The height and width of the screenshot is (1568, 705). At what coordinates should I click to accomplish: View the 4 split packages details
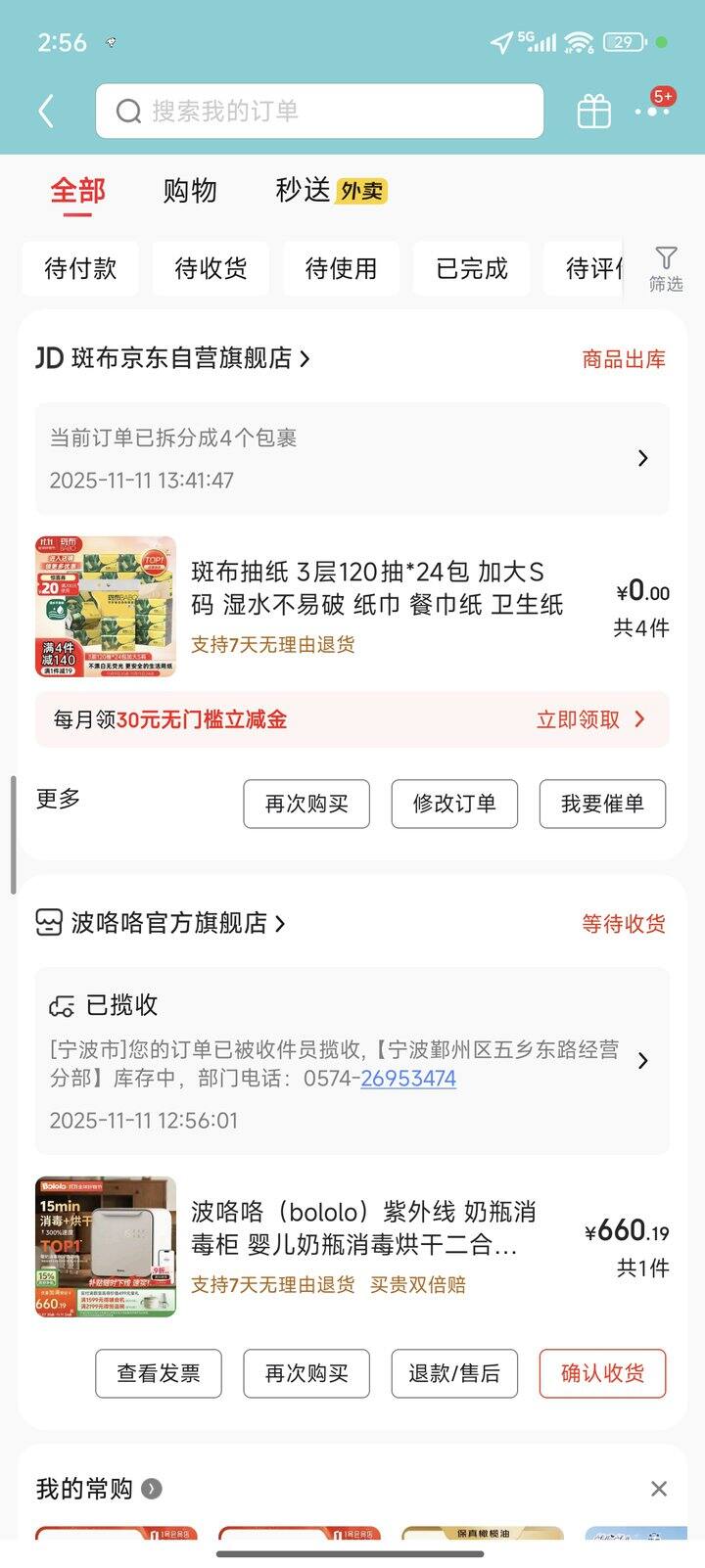tap(352, 458)
